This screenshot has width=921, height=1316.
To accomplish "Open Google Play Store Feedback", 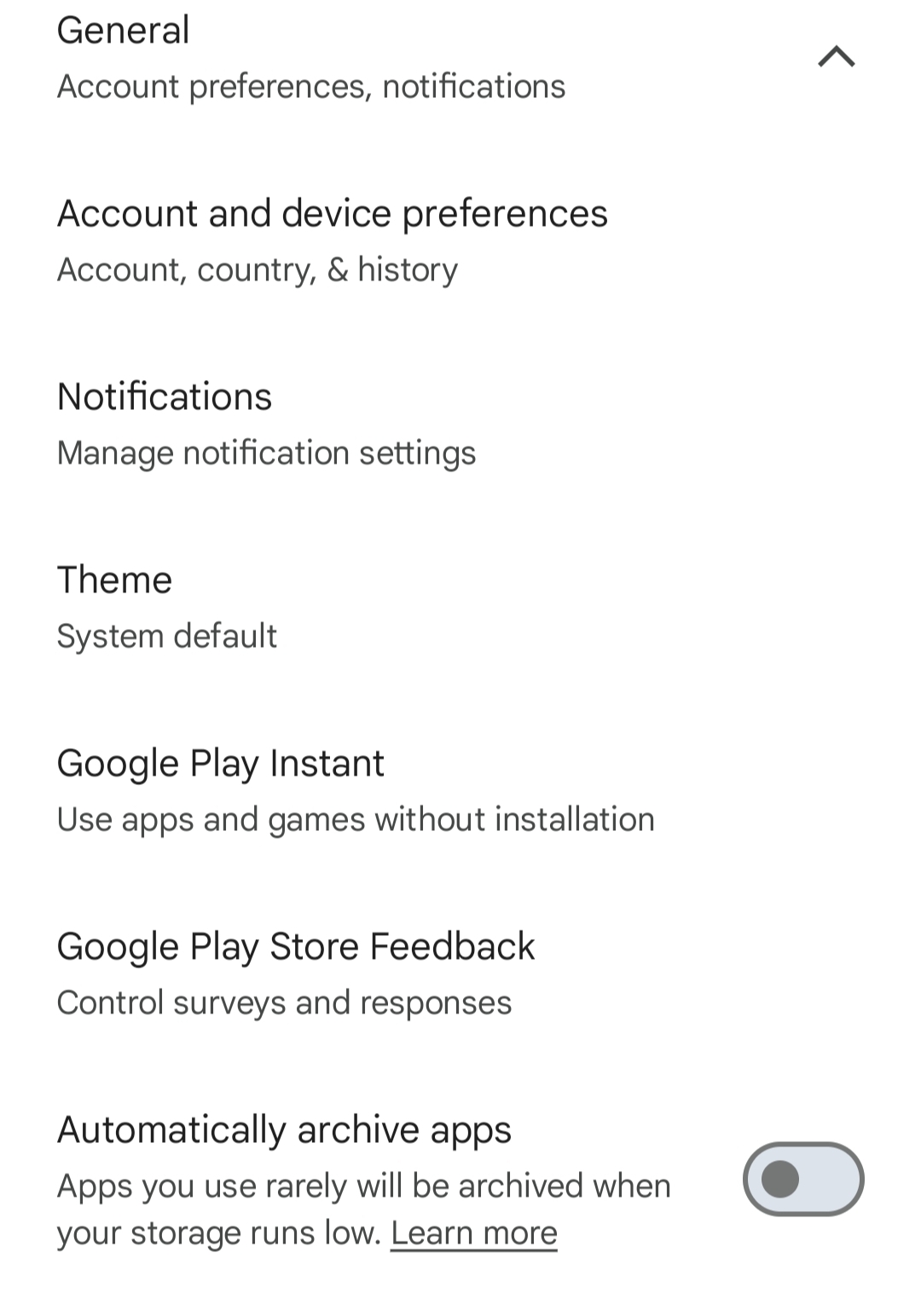I will (295, 973).
